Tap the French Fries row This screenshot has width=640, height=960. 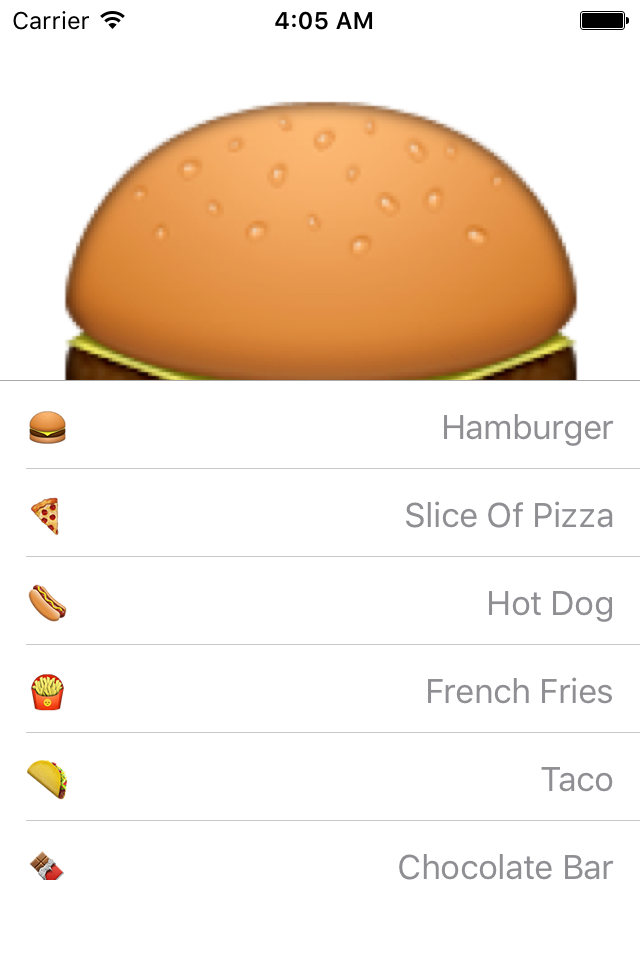(x=320, y=691)
